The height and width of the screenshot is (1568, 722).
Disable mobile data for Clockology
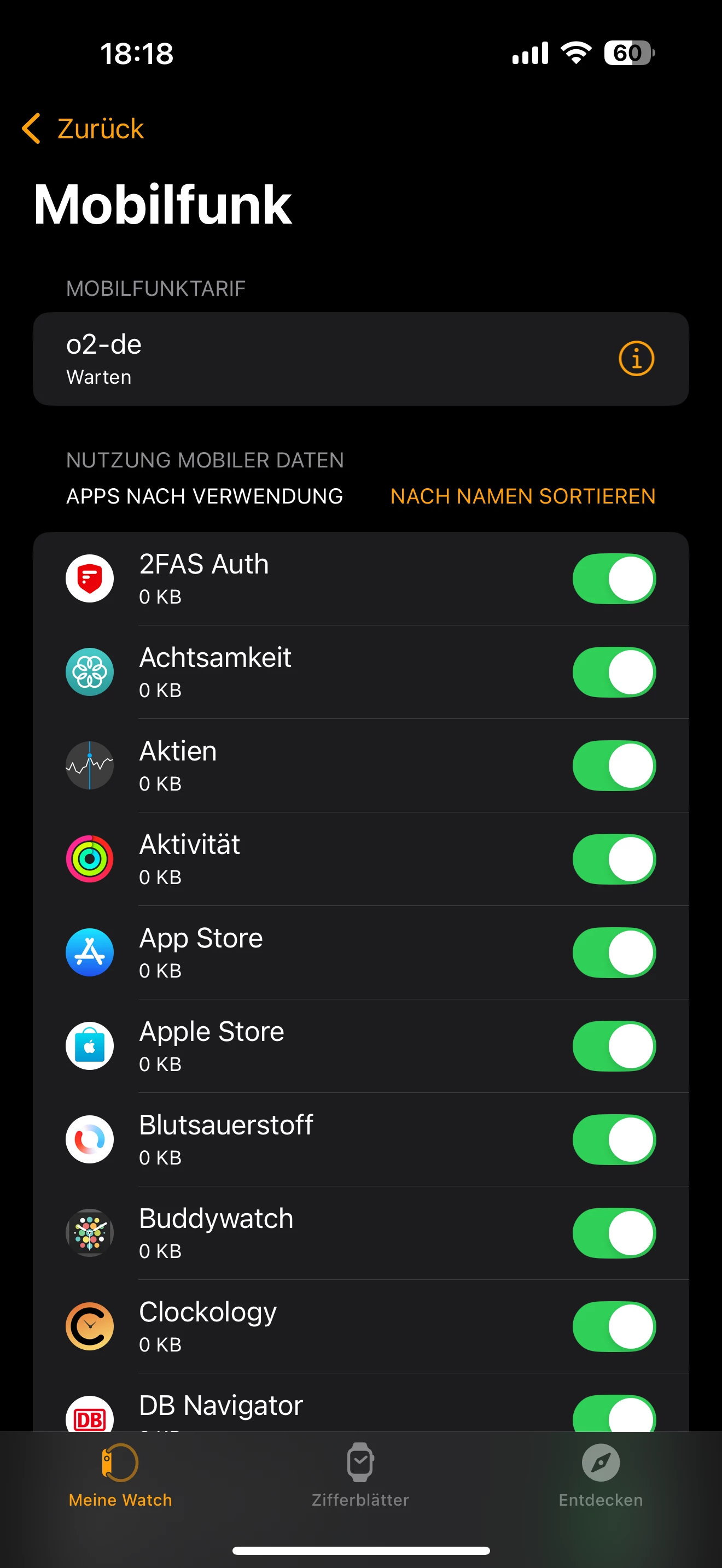click(614, 1326)
